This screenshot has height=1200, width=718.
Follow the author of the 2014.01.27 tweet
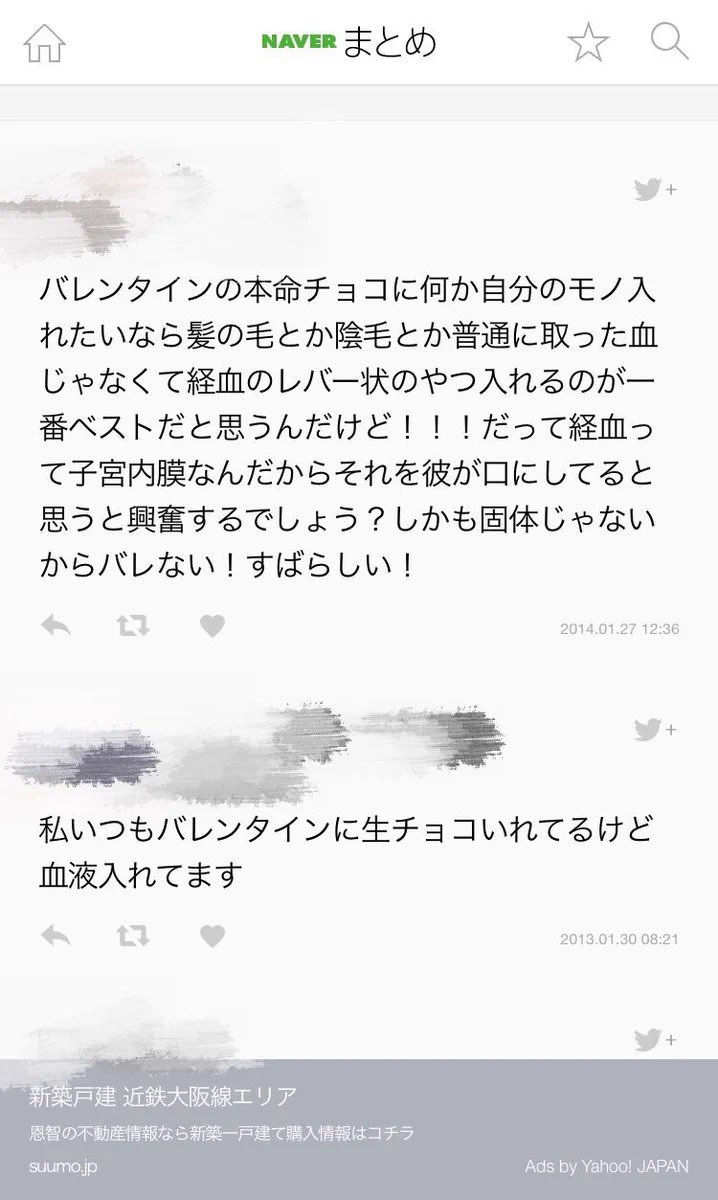pos(655,189)
